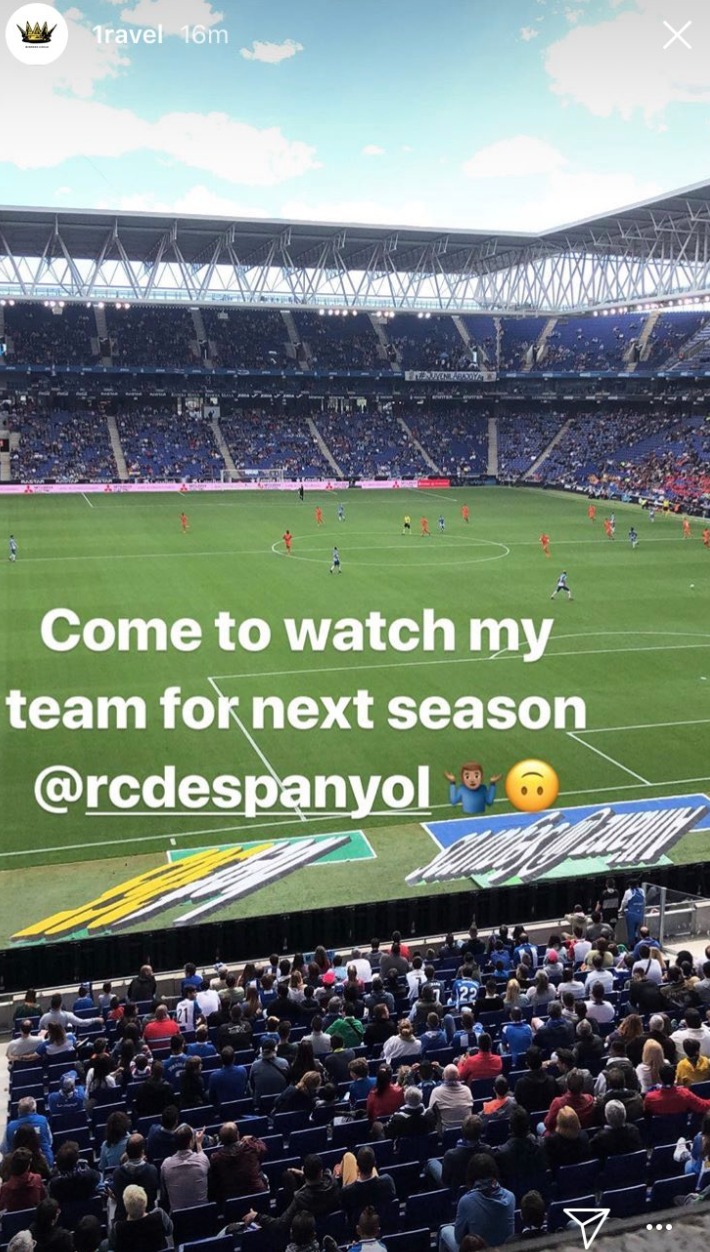Open the story poster's profile picture

click(x=37, y=34)
